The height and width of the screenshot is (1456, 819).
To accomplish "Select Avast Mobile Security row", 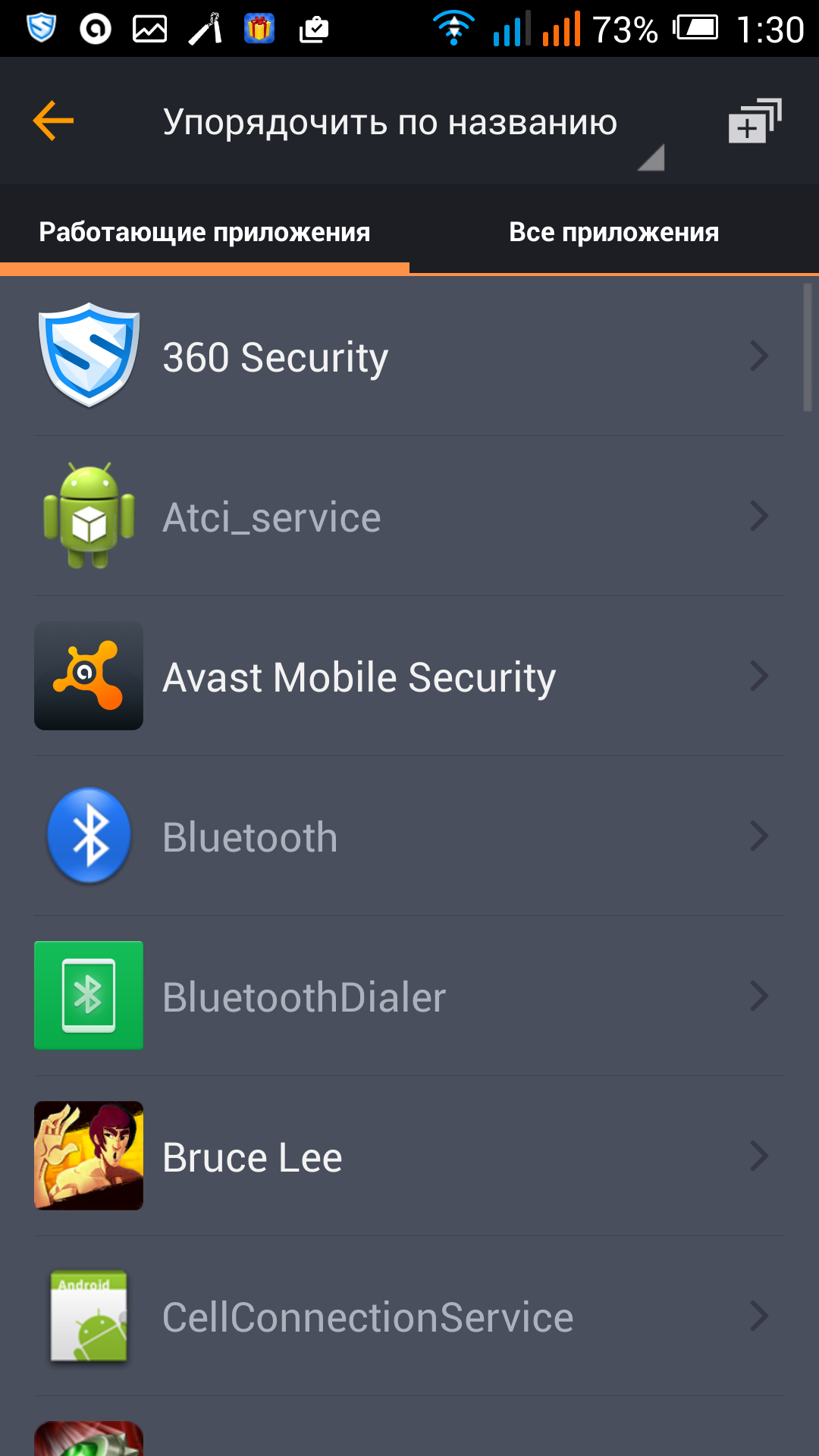I will click(409, 676).
